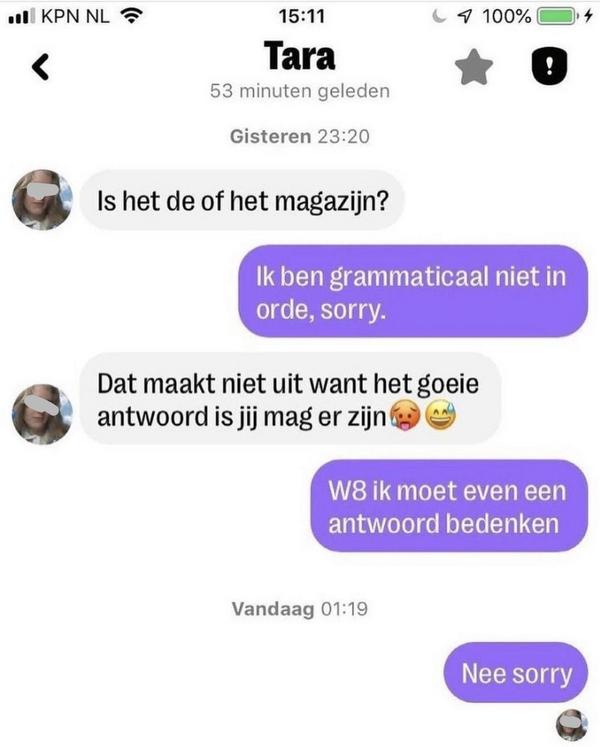The image size is (600, 747).
Task: Open Tara's profile photo next to magazijn message
Action: click(41, 200)
